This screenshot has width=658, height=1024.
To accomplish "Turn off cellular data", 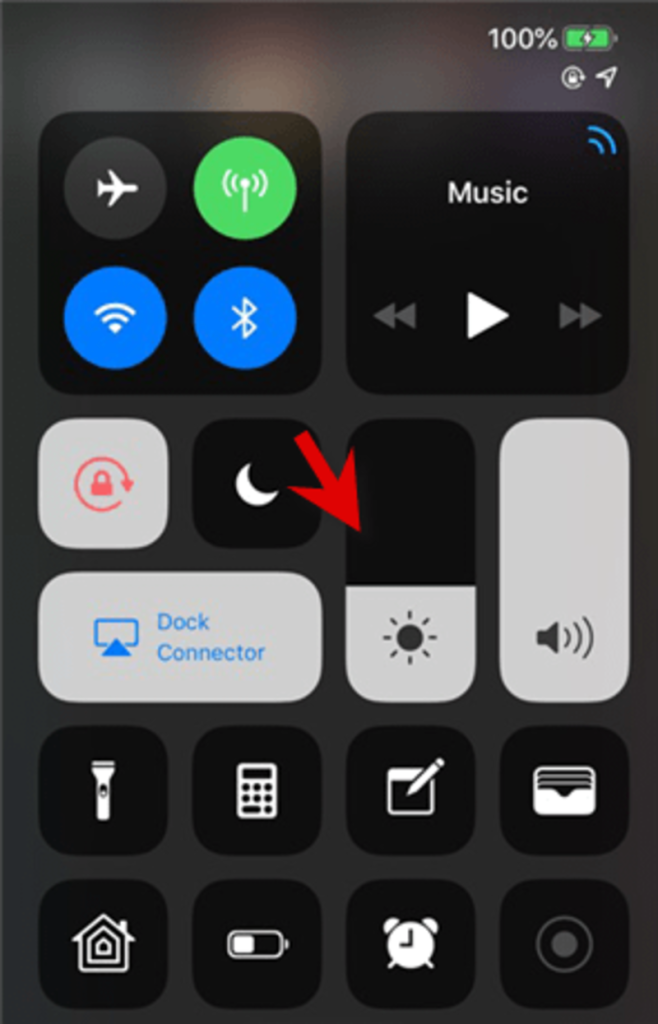I will point(245,188).
